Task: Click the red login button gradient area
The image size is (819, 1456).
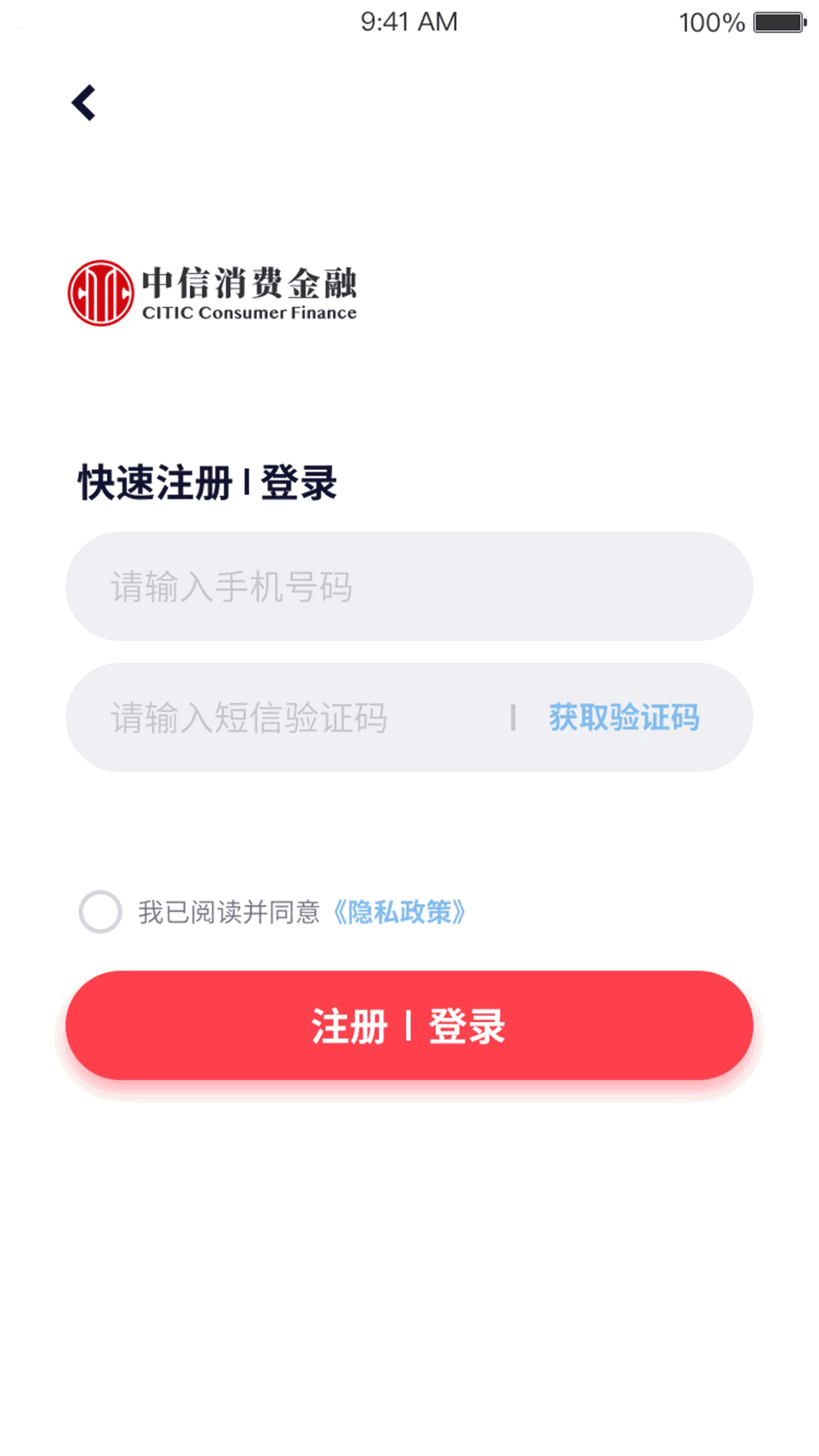Action: [409, 1025]
